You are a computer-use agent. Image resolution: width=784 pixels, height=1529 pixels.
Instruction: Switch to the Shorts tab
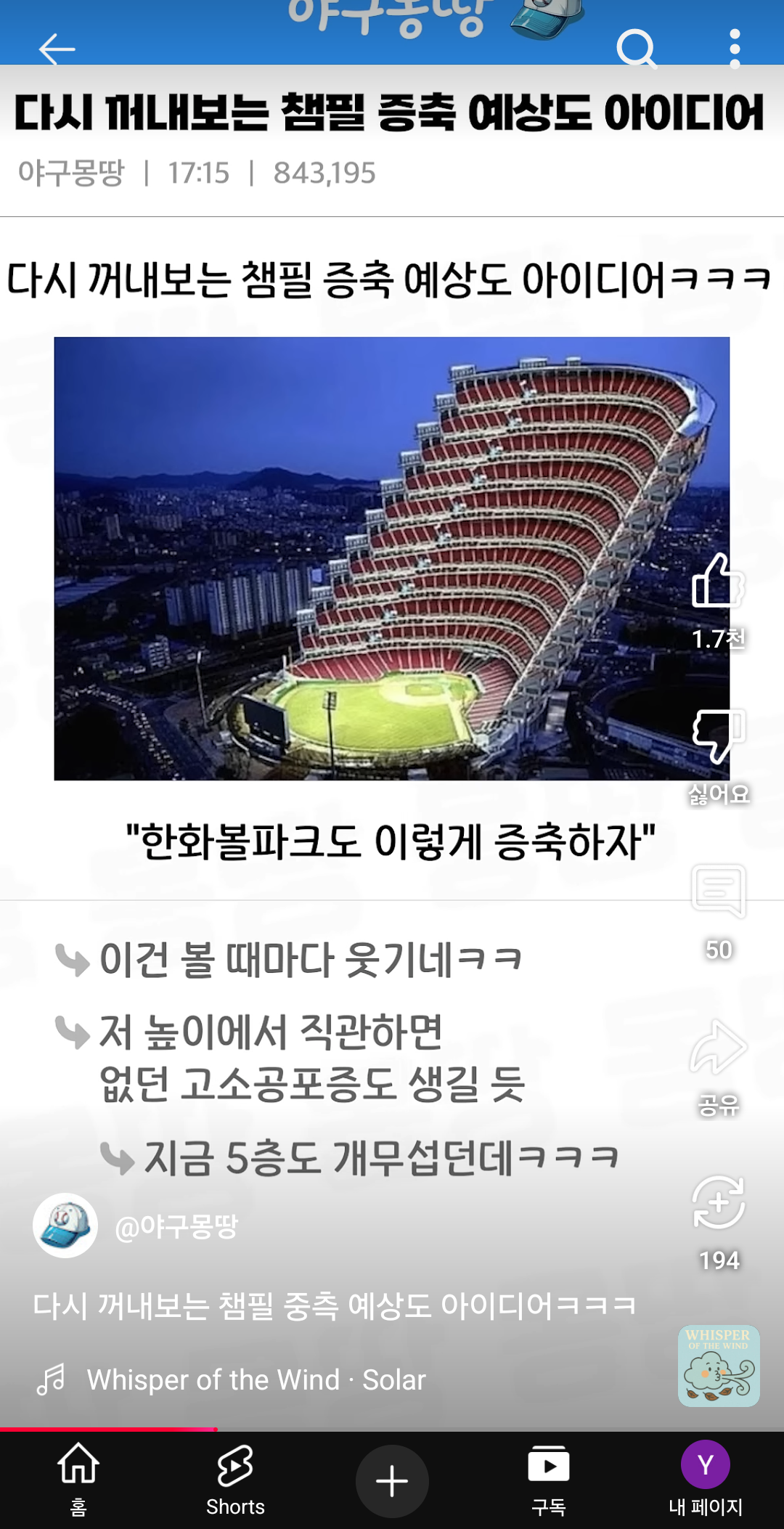click(235, 1480)
